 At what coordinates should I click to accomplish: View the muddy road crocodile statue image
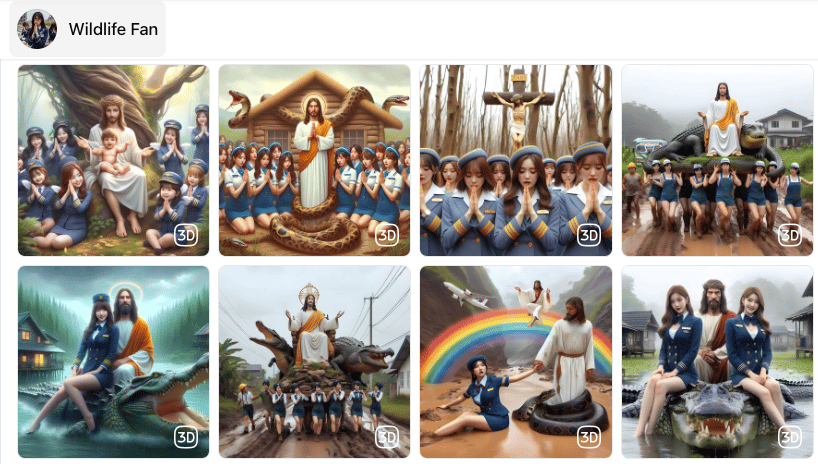314,361
